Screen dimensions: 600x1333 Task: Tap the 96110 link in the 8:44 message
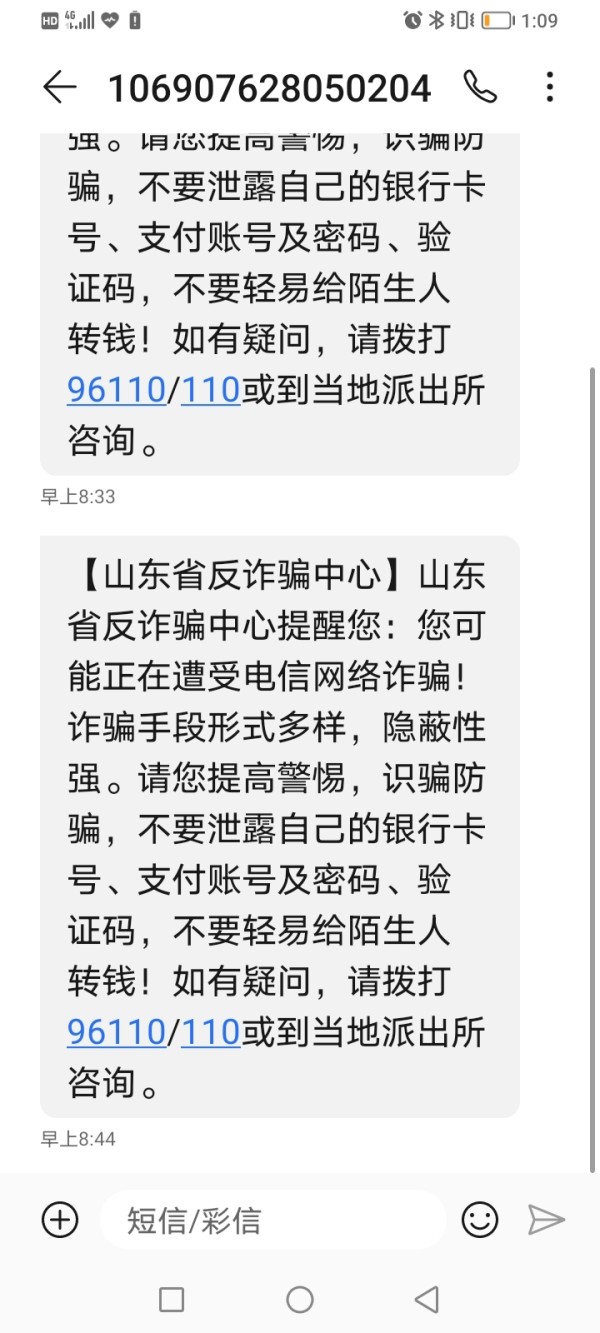point(116,1032)
